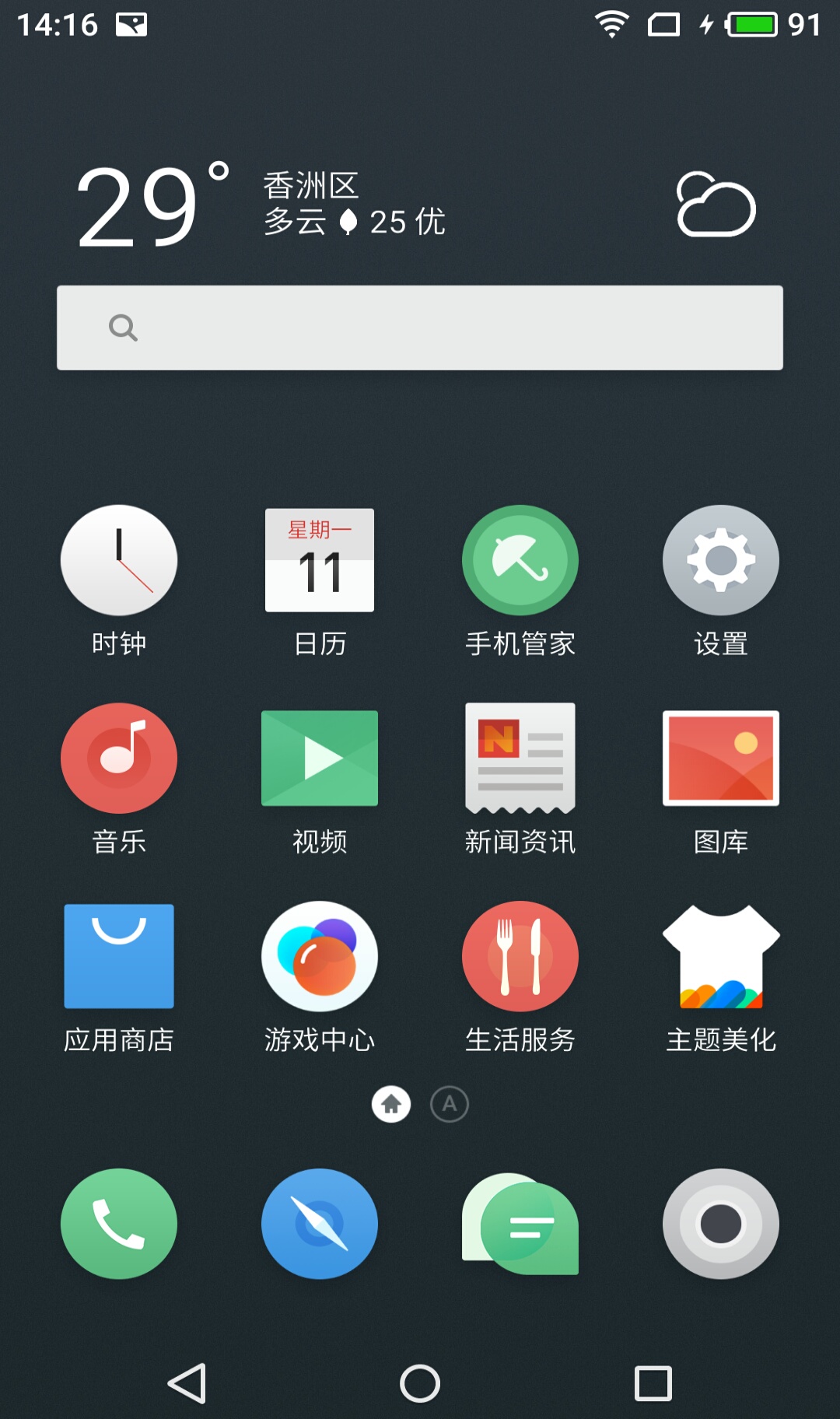Launch the camera from dock

[x=721, y=1224]
